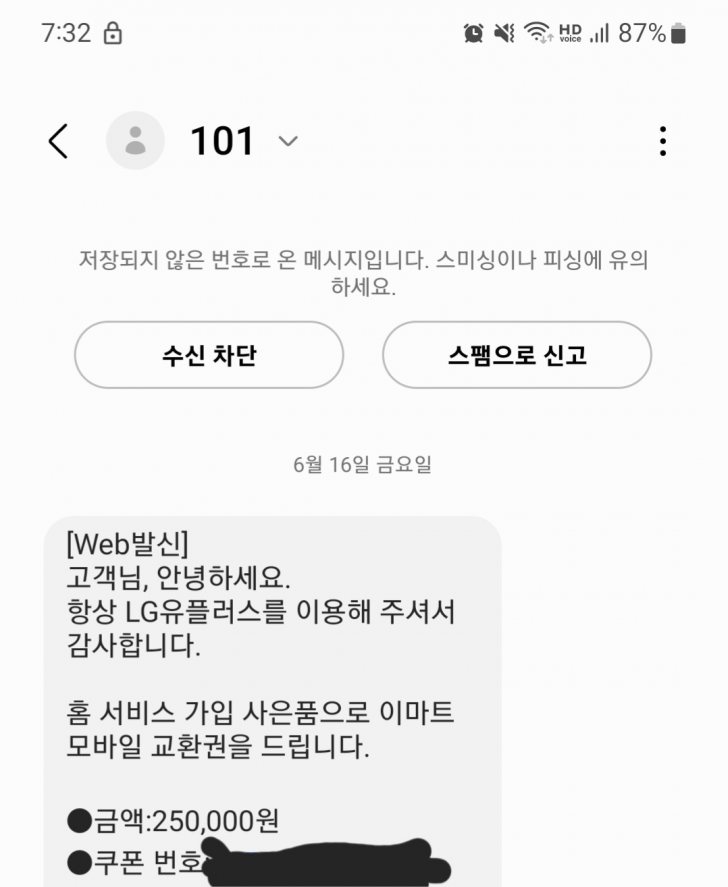Open the three-dot overflow menu
728x887 pixels.
coord(662,141)
